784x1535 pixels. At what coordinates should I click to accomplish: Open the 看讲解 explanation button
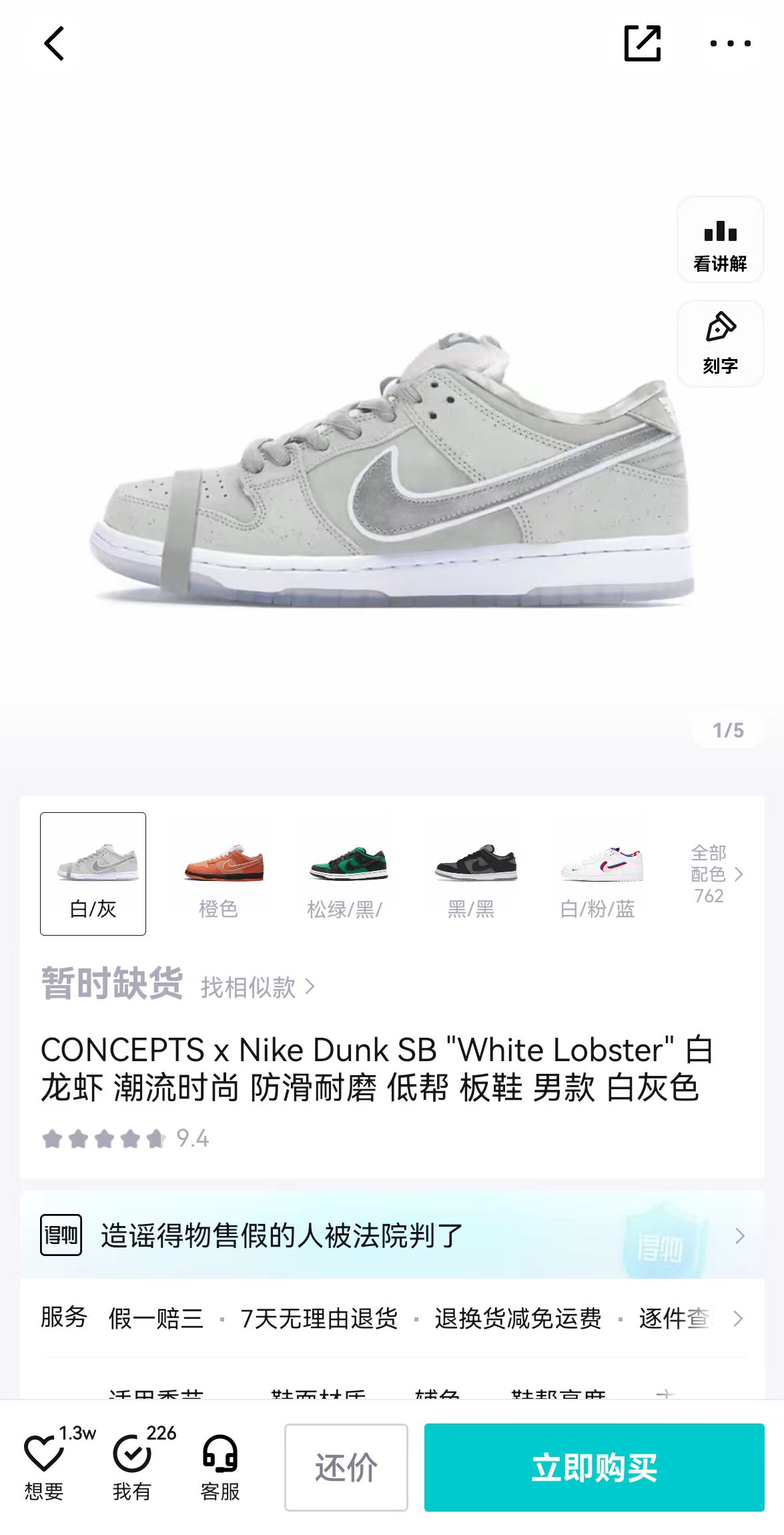click(720, 240)
